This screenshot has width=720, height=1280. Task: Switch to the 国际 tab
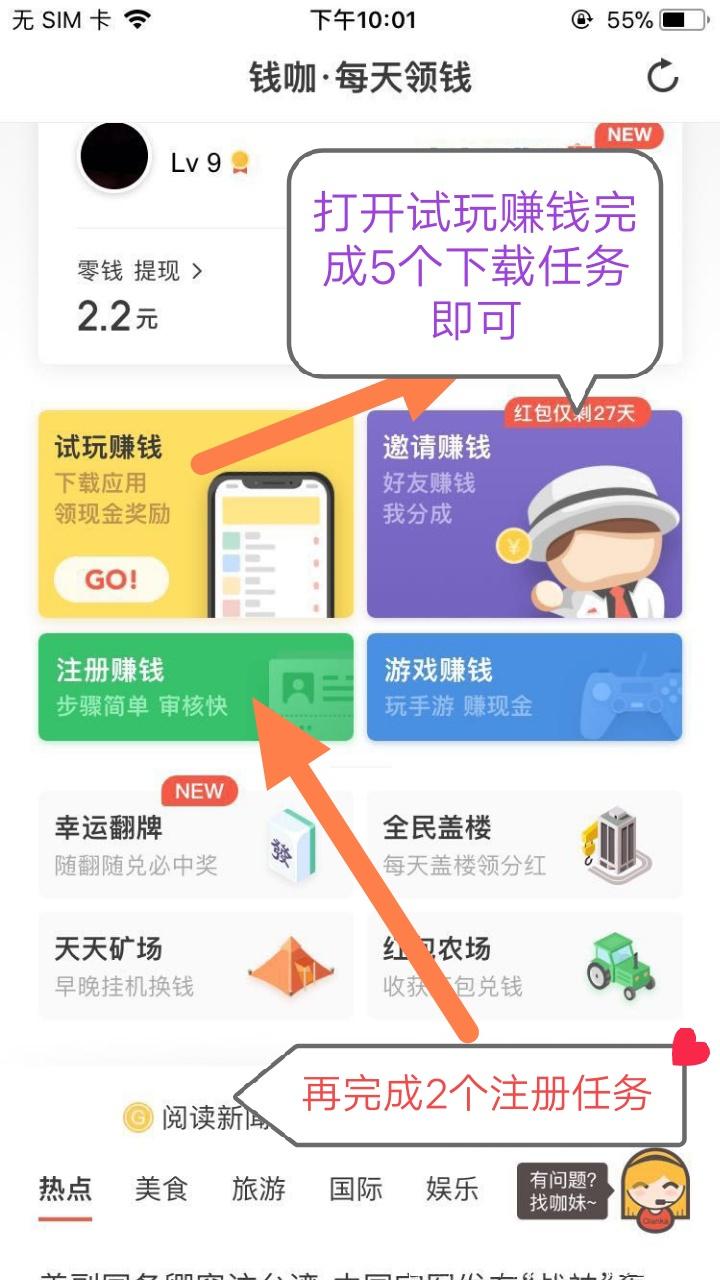coord(356,1189)
